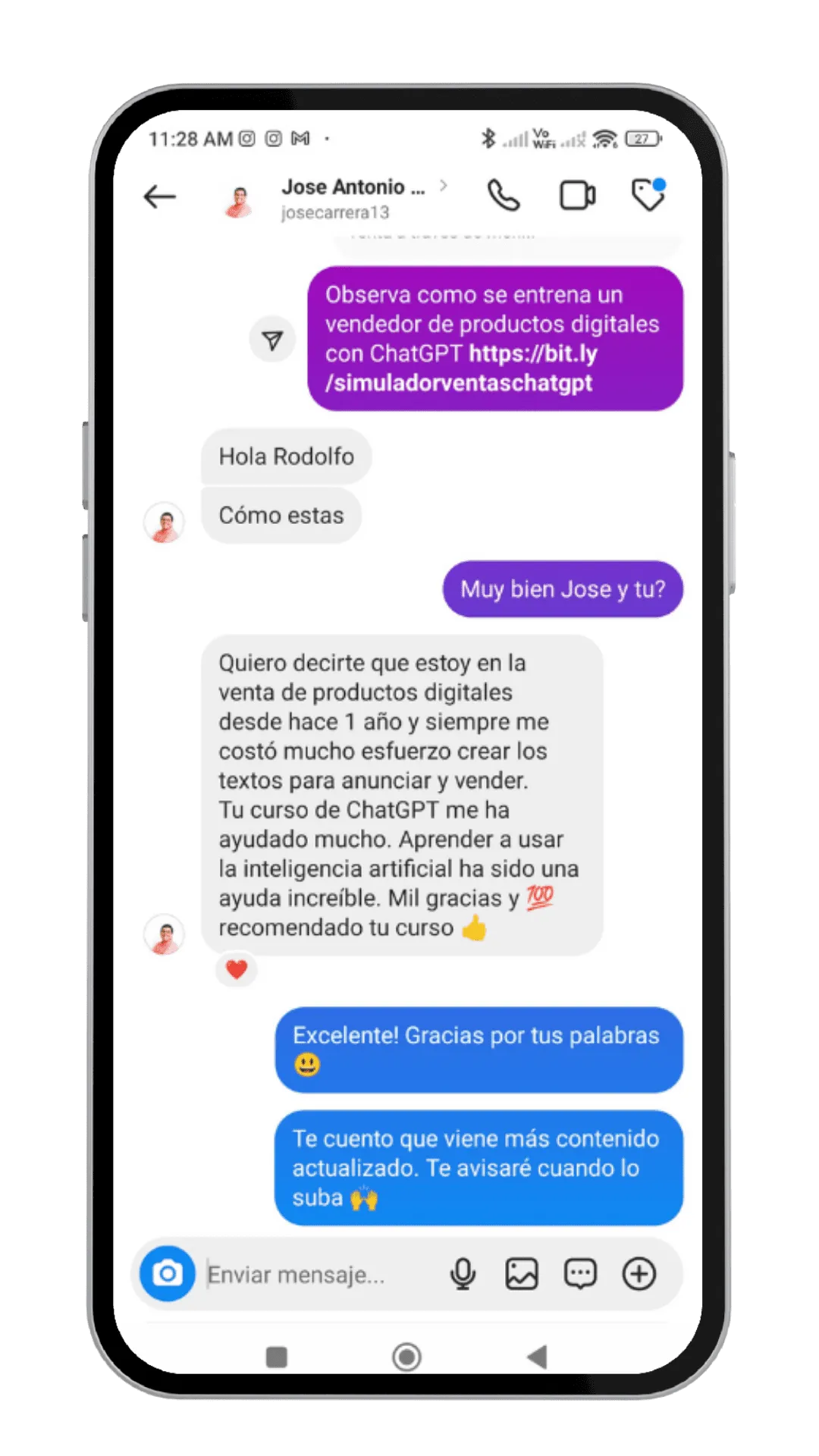Attach a photo from the gallery

pyautogui.click(x=522, y=1274)
